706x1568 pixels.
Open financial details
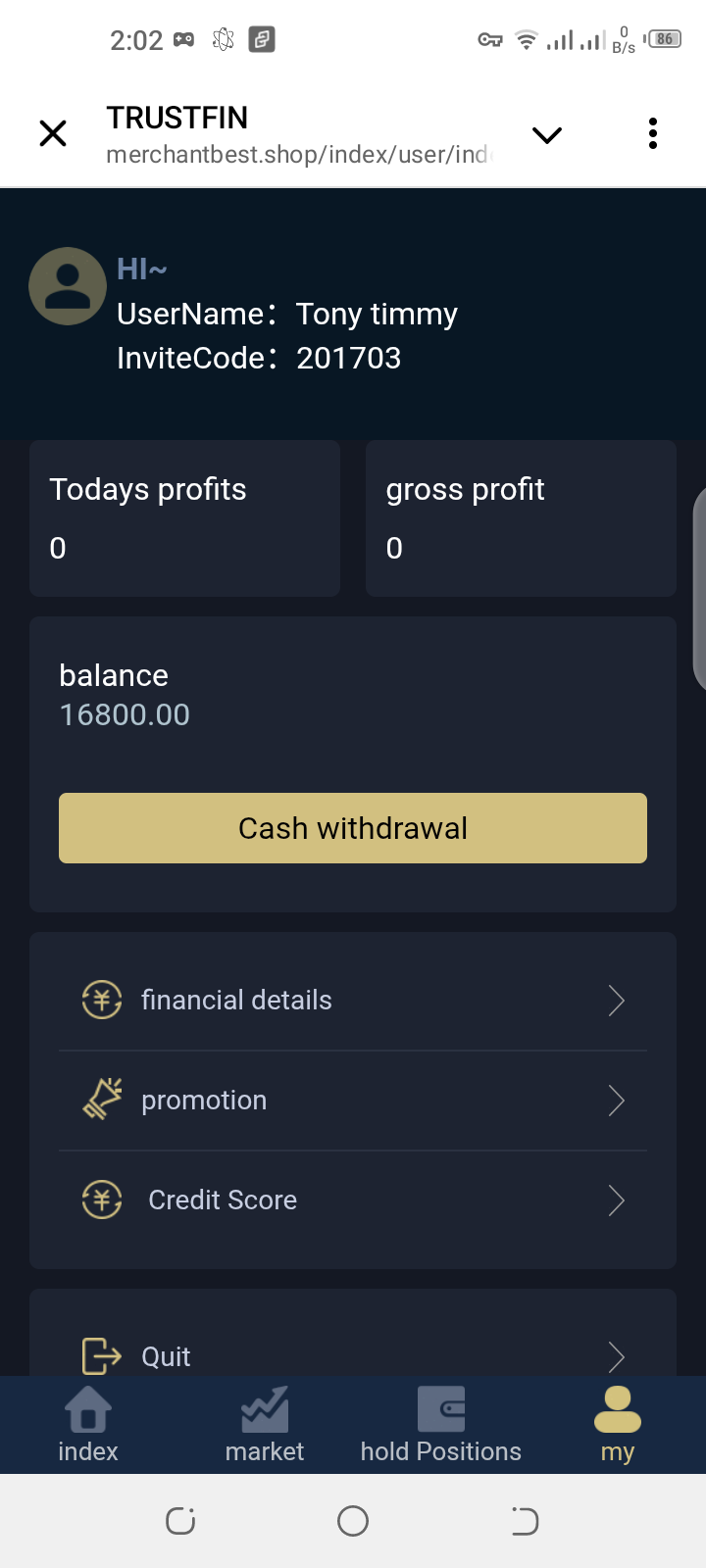pyautogui.click(x=353, y=1001)
